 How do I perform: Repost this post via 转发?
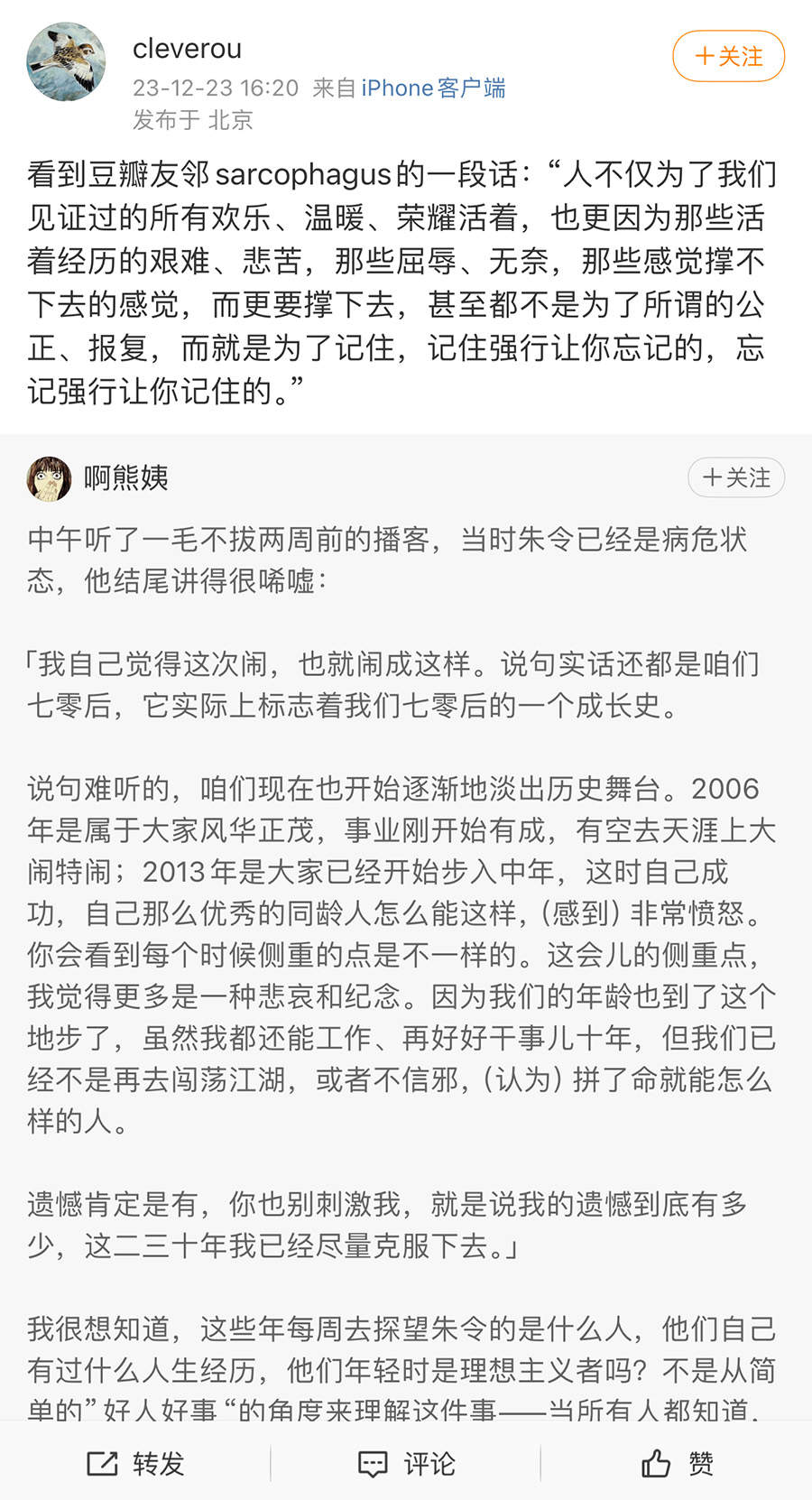pyautogui.click(x=135, y=1464)
